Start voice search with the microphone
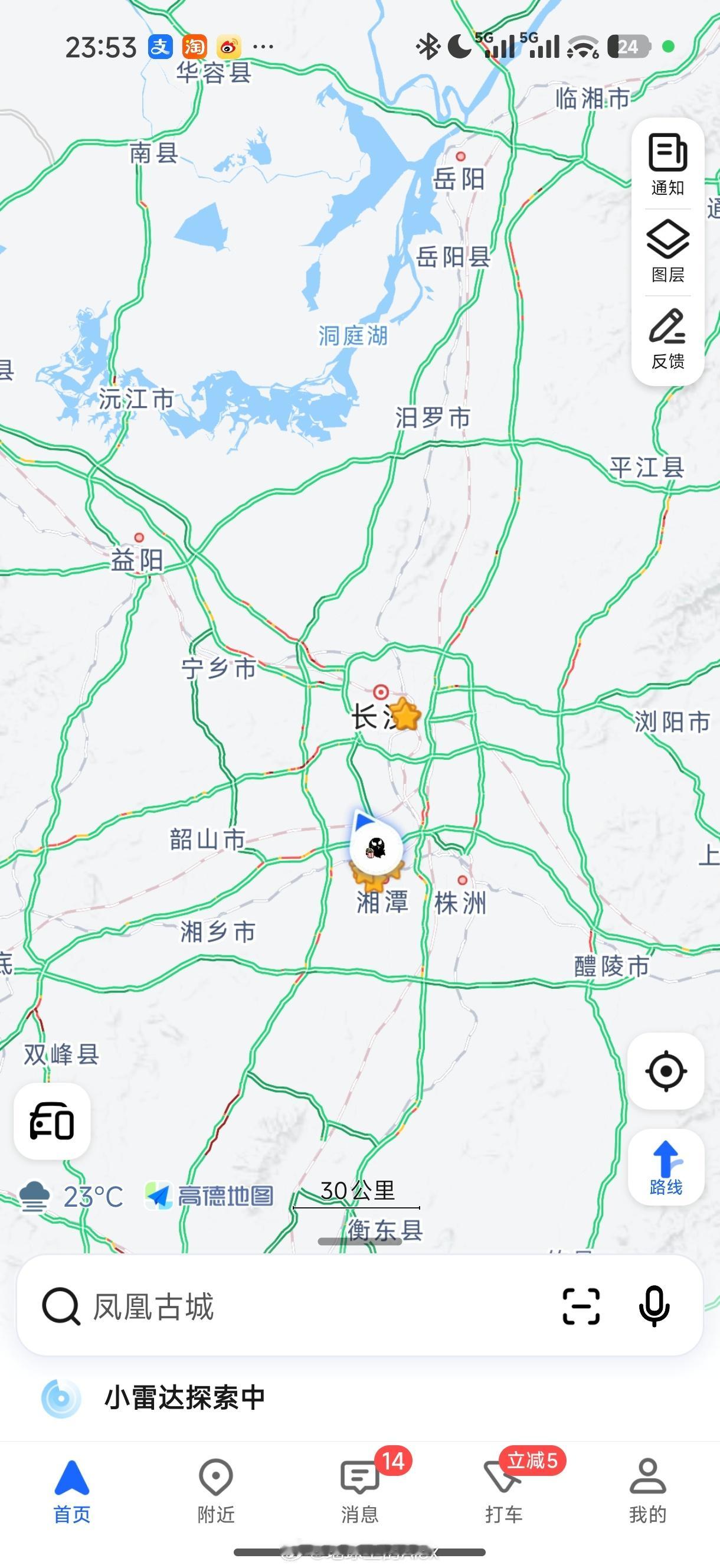This screenshot has width=720, height=1568. pyautogui.click(x=654, y=1306)
